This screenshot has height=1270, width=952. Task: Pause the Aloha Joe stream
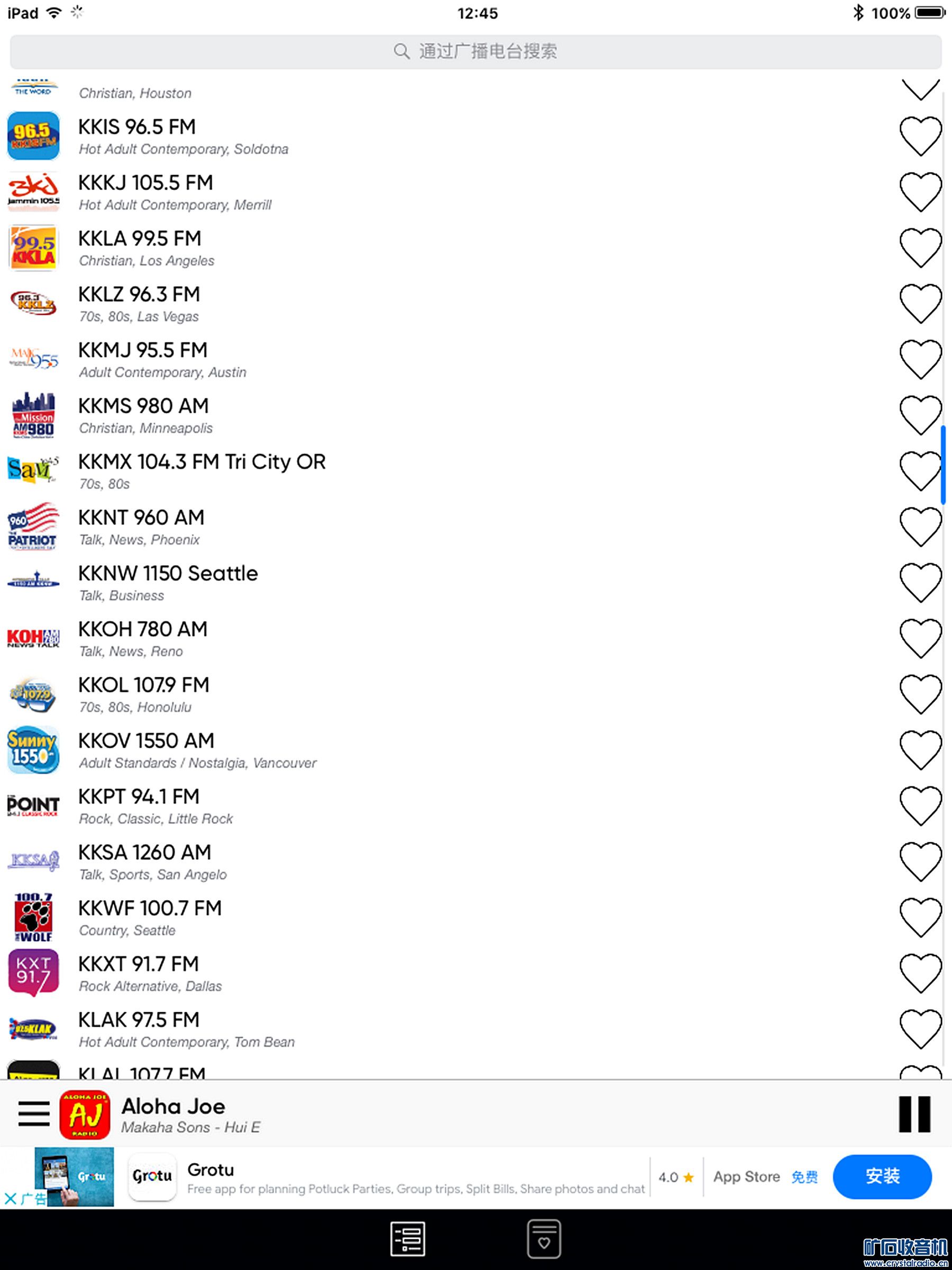click(x=914, y=1114)
